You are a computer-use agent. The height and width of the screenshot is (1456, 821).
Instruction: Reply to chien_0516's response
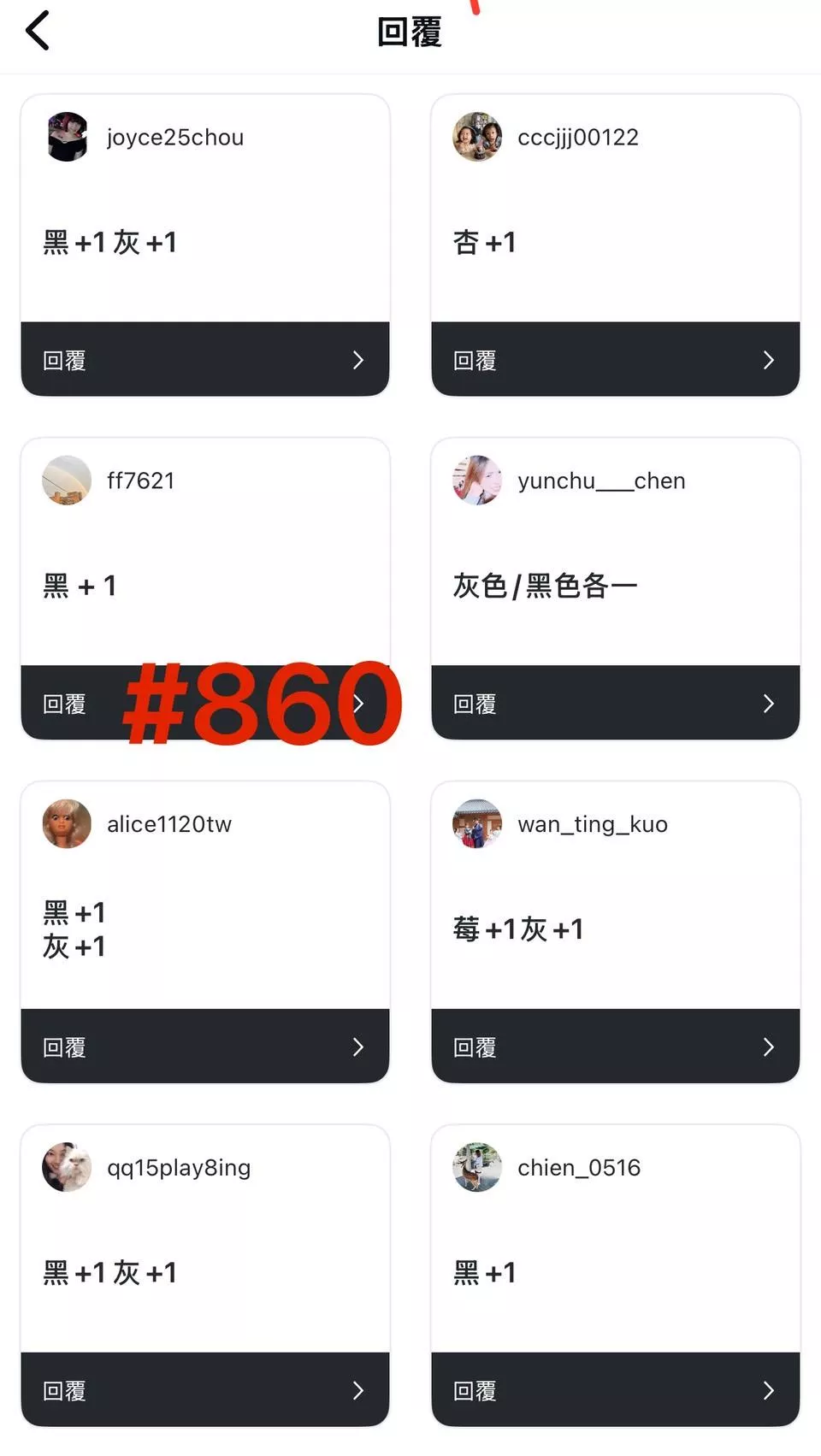coord(615,1391)
